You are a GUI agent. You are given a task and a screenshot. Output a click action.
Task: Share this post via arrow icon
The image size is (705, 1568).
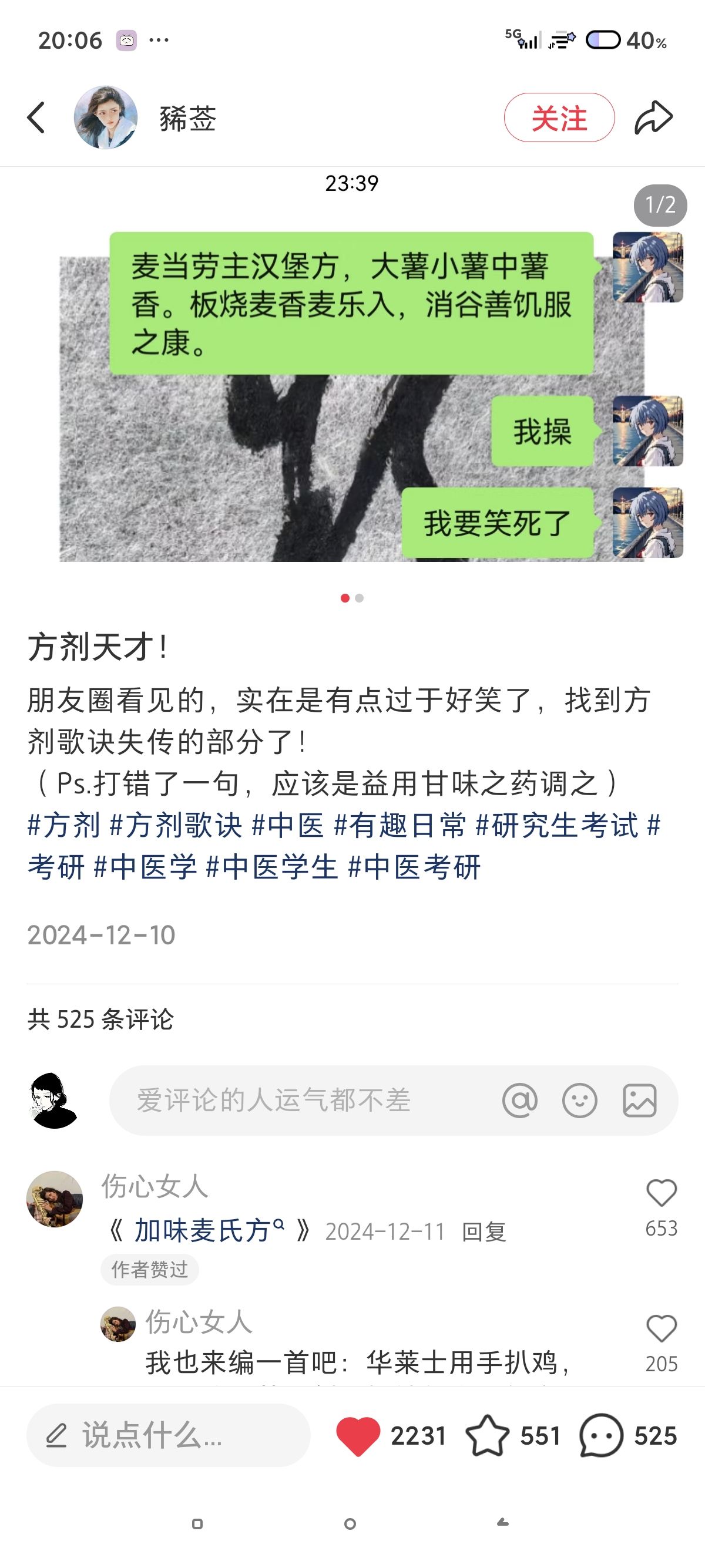click(x=653, y=117)
